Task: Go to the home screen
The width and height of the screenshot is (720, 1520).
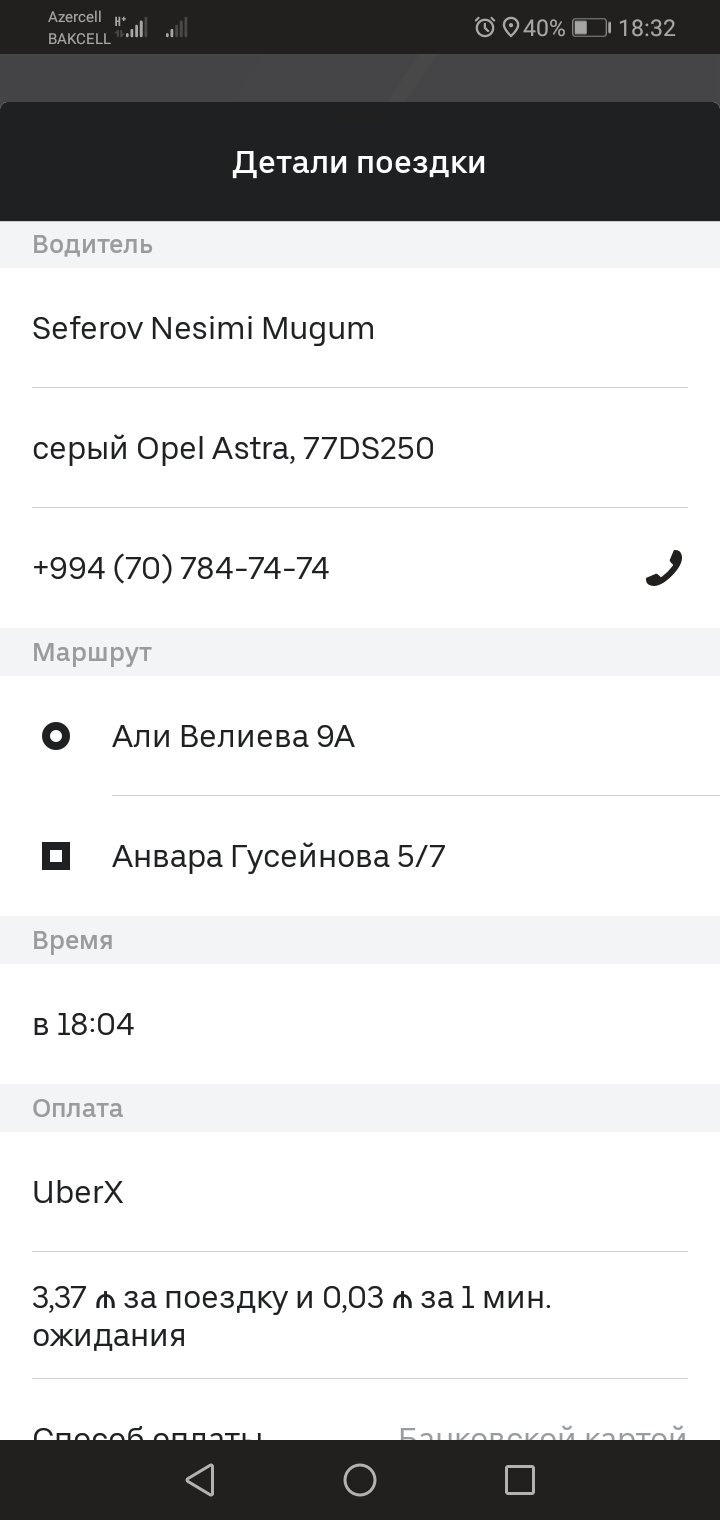Action: (x=360, y=1480)
